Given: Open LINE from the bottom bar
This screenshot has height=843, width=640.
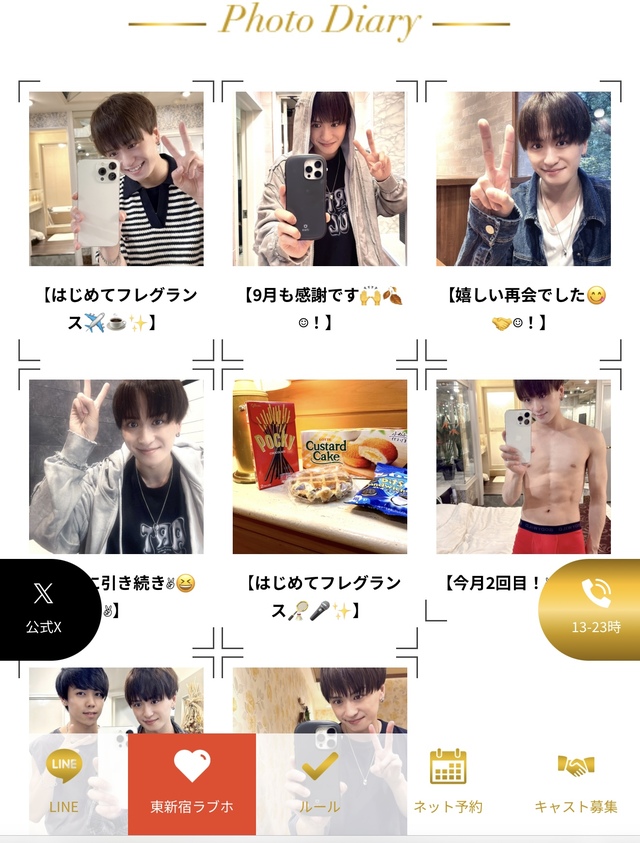Looking at the screenshot, I should coord(63,783).
